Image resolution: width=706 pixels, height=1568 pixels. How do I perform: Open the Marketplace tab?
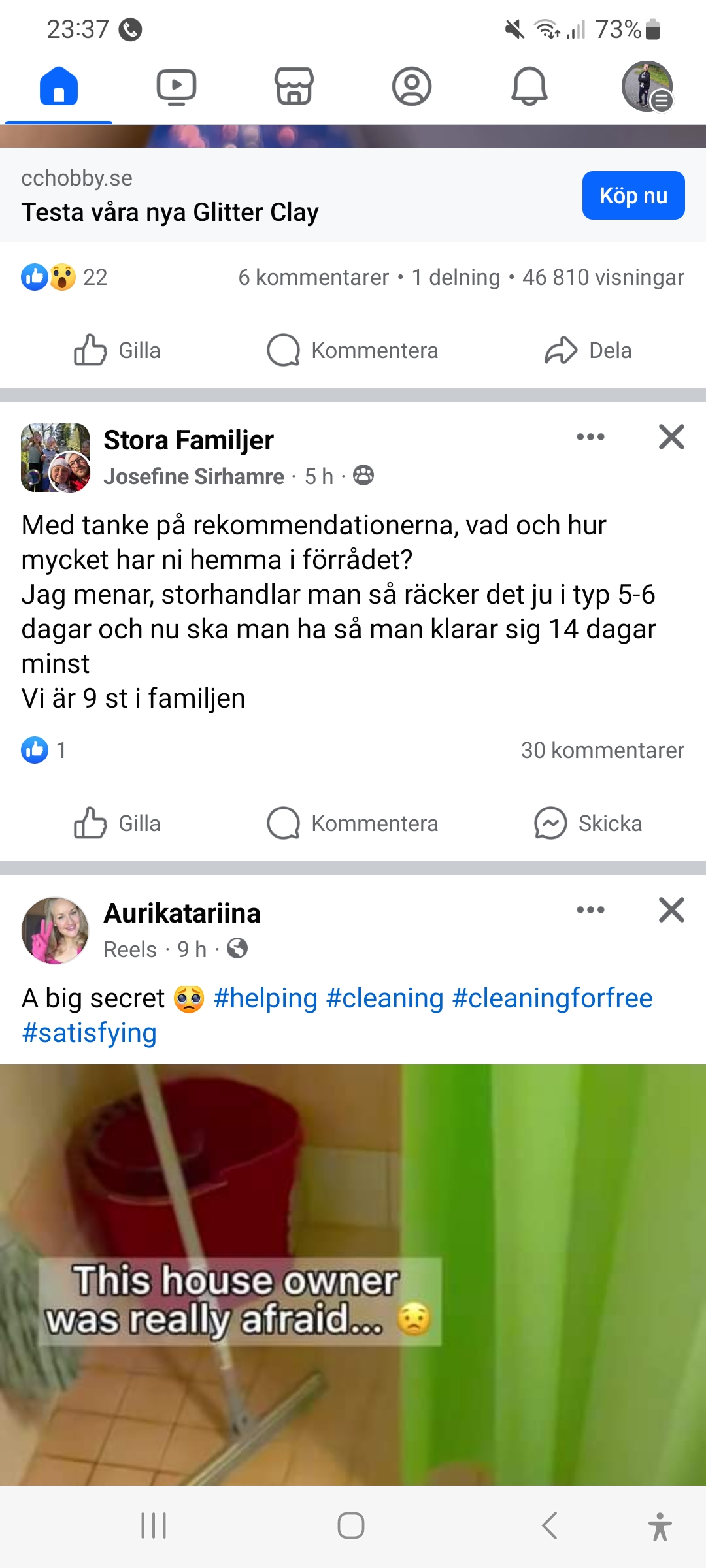(x=294, y=87)
